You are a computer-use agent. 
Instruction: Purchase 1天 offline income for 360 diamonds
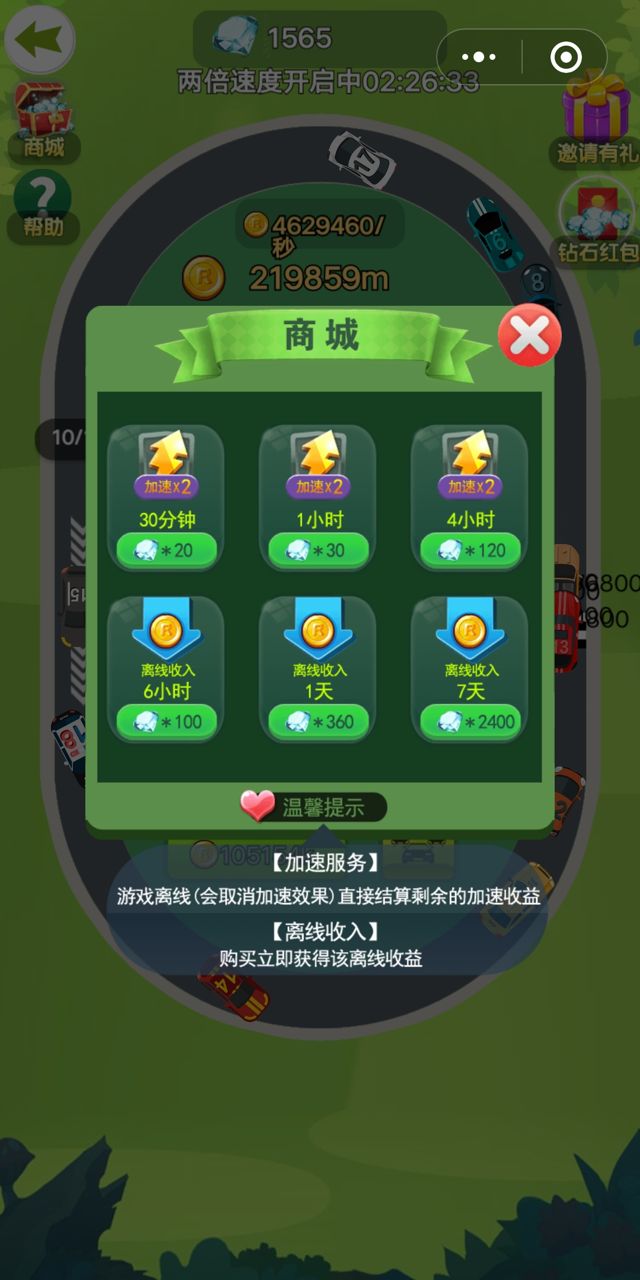coord(318,721)
